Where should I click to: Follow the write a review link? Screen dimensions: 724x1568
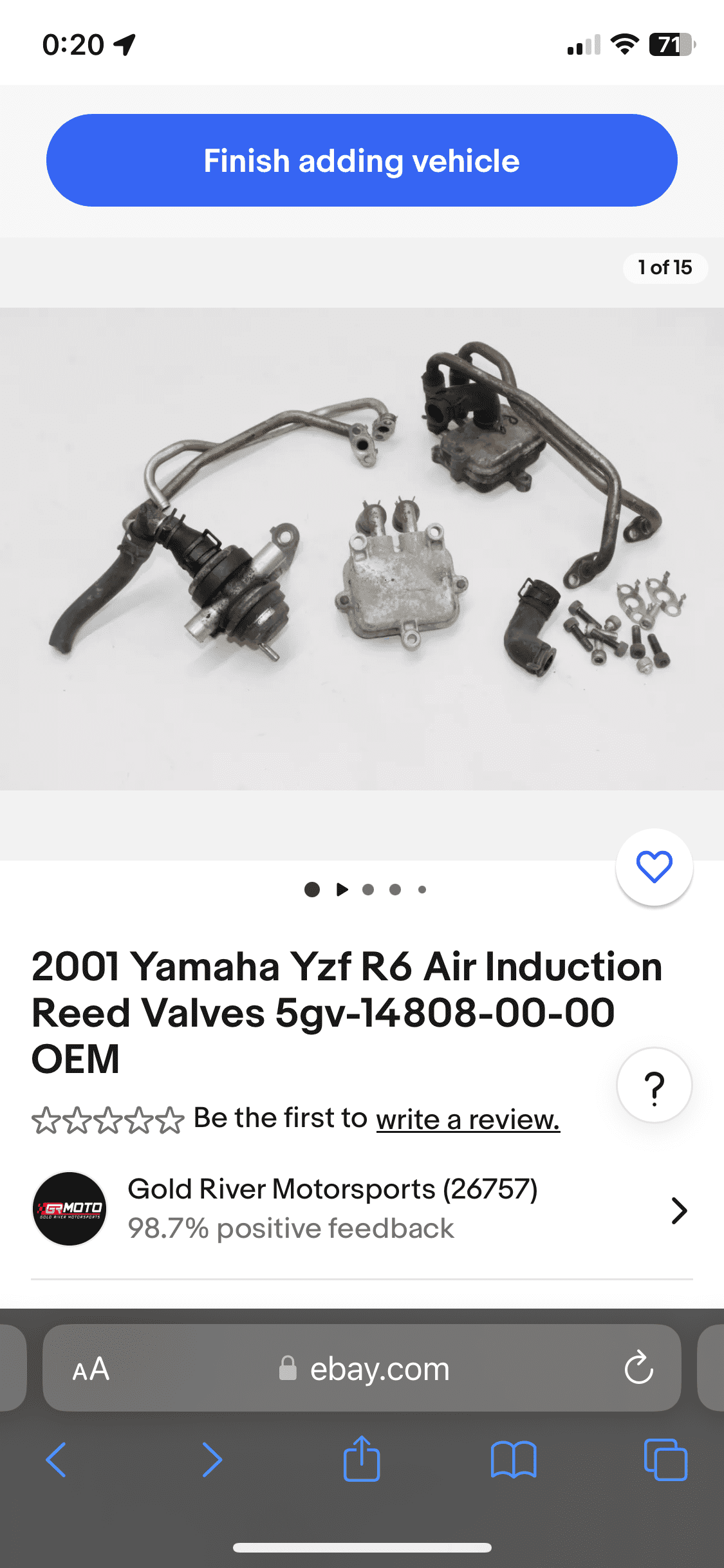(468, 1120)
